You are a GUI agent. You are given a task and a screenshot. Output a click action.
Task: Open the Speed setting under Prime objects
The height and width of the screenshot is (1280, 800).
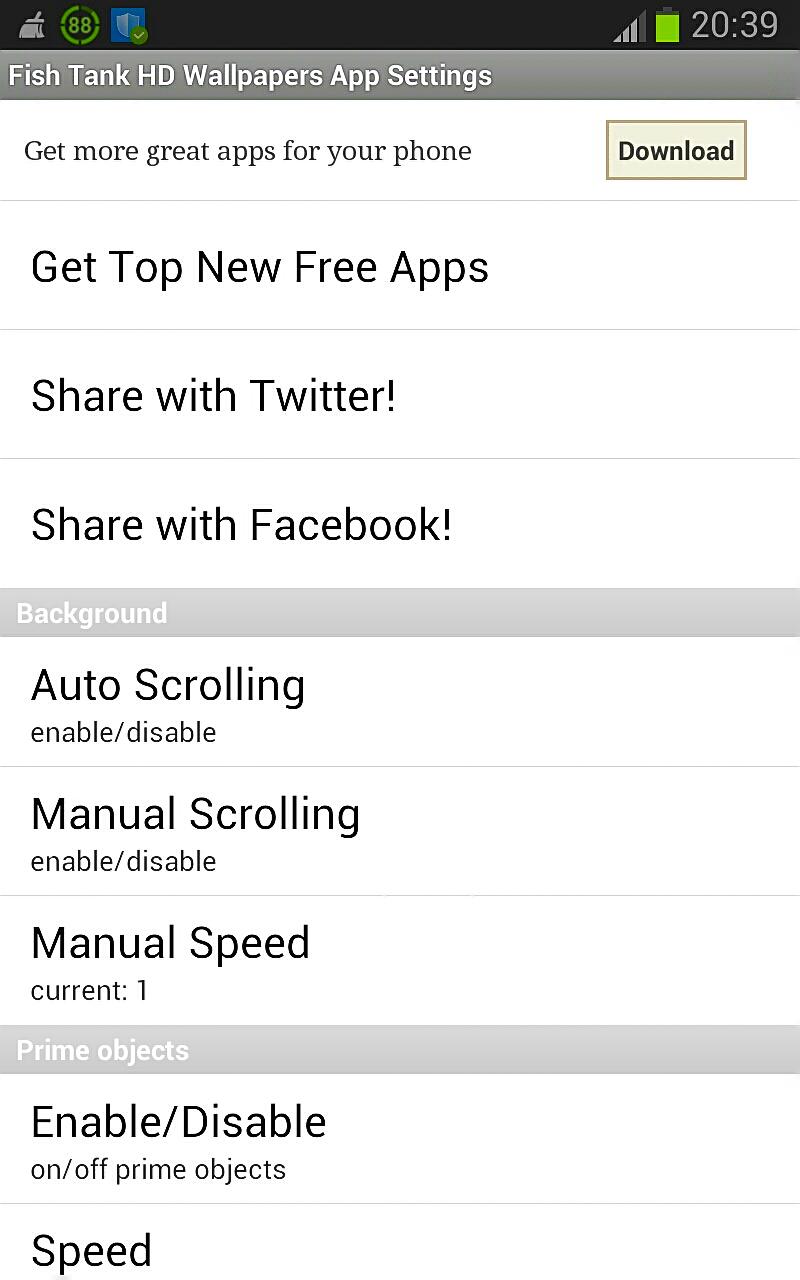tap(400, 1250)
